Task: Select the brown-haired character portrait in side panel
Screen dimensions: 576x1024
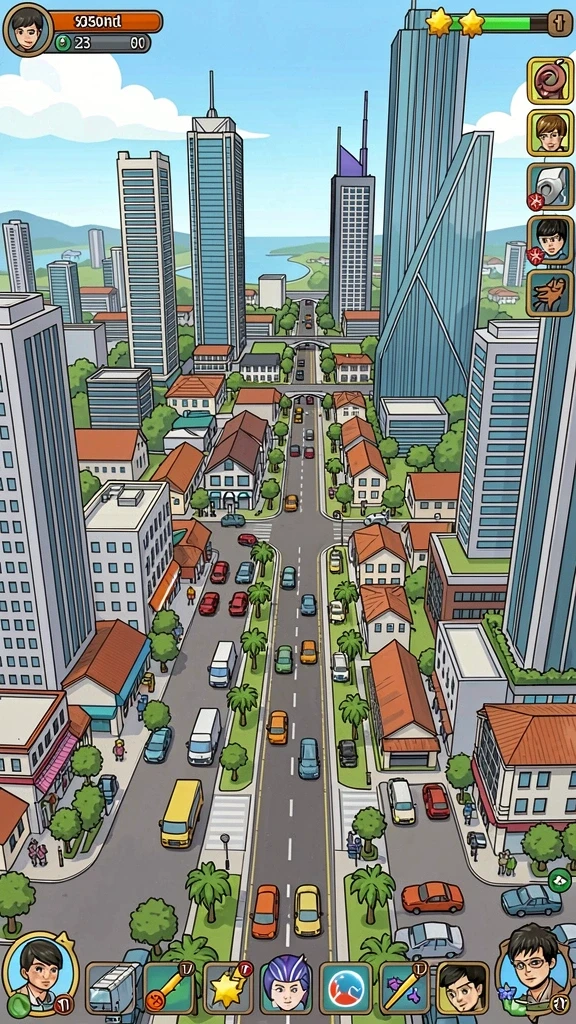Action: (x=550, y=133)
